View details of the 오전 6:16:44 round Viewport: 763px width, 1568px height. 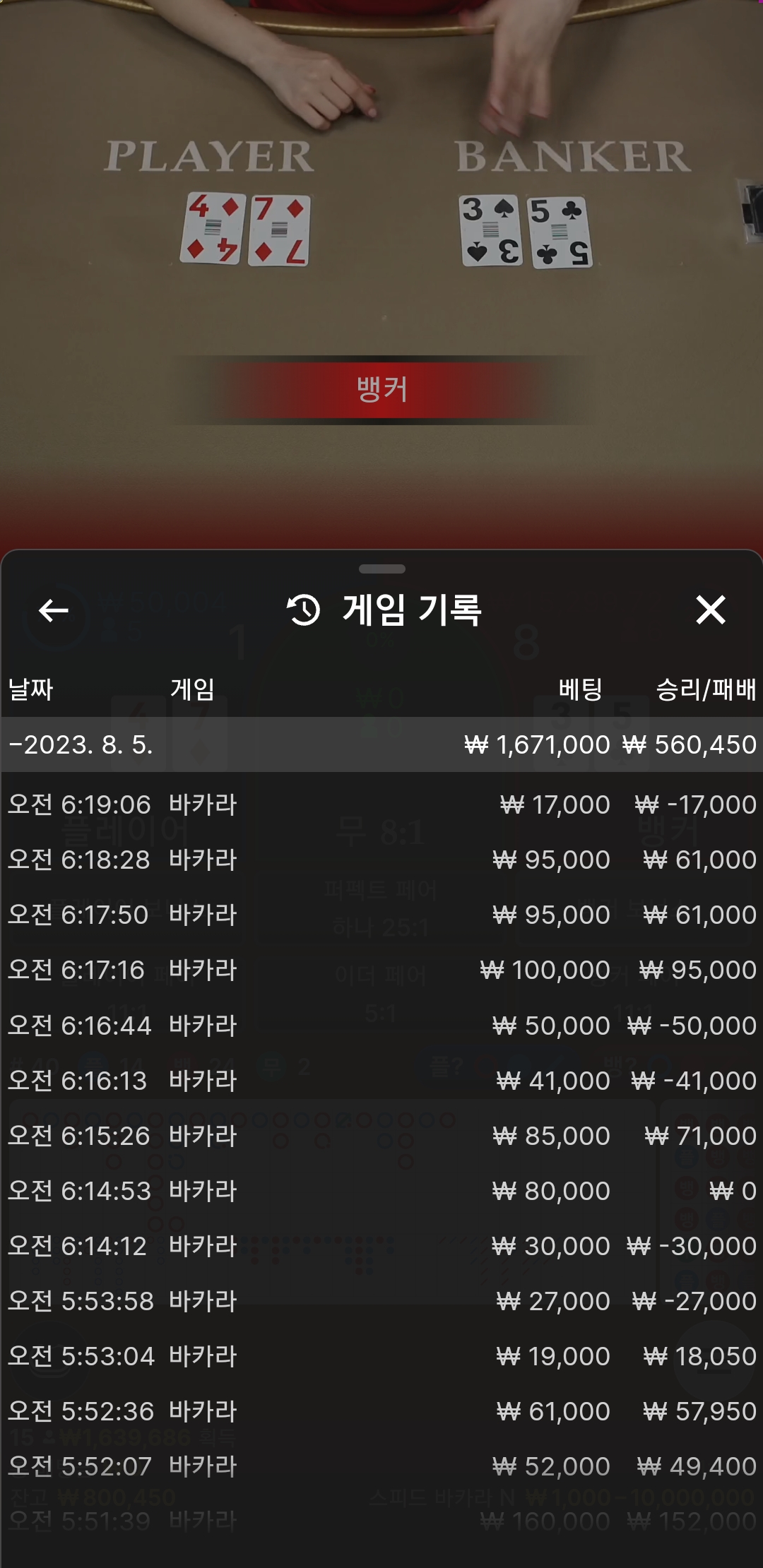coord(381,1026)
